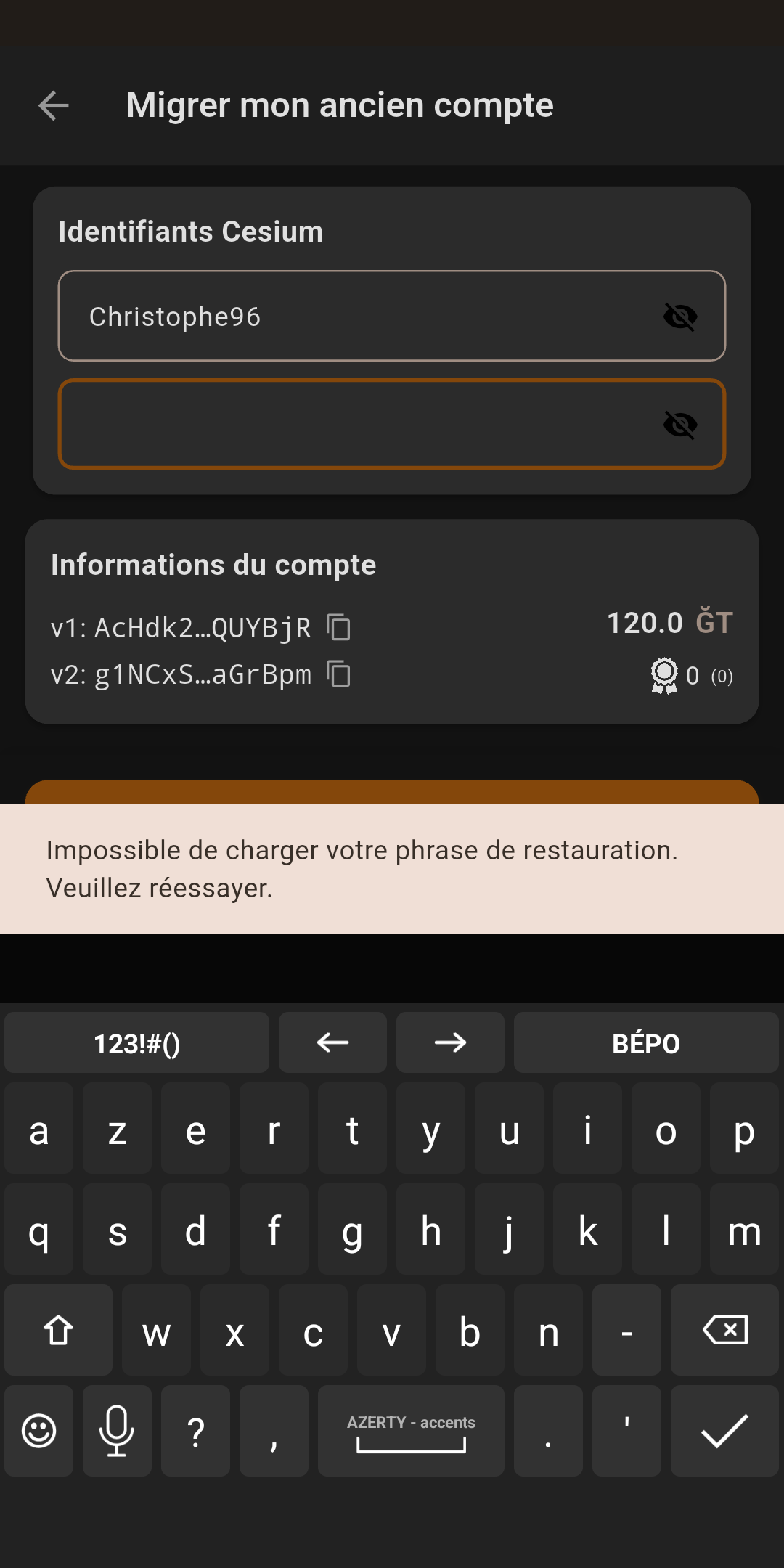Start voice input with the microphone key
Image resolution: width=784 pixels, height=1568 pixels.
click(117, 1431)
